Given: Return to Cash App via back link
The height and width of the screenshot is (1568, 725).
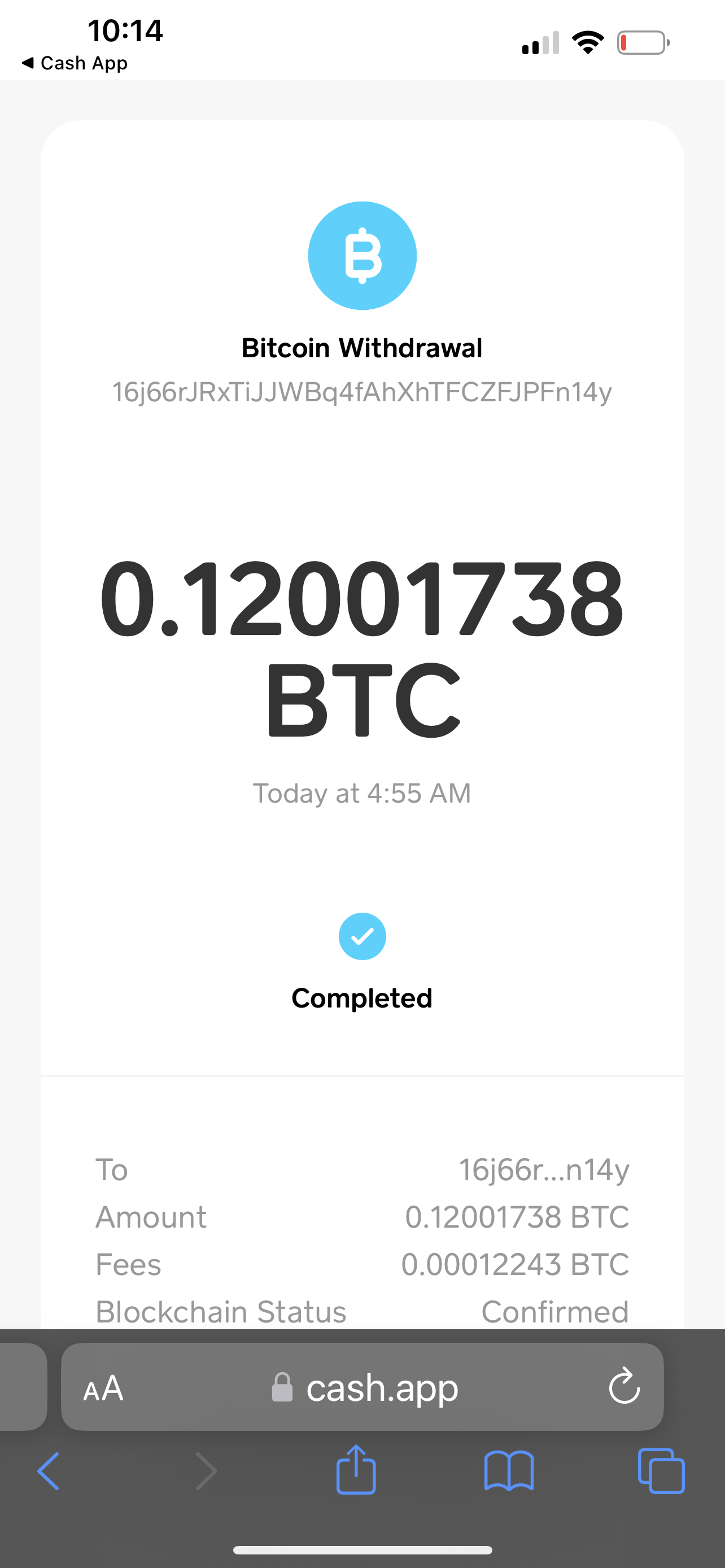Looking at the screenshot, I should (75, 63).
